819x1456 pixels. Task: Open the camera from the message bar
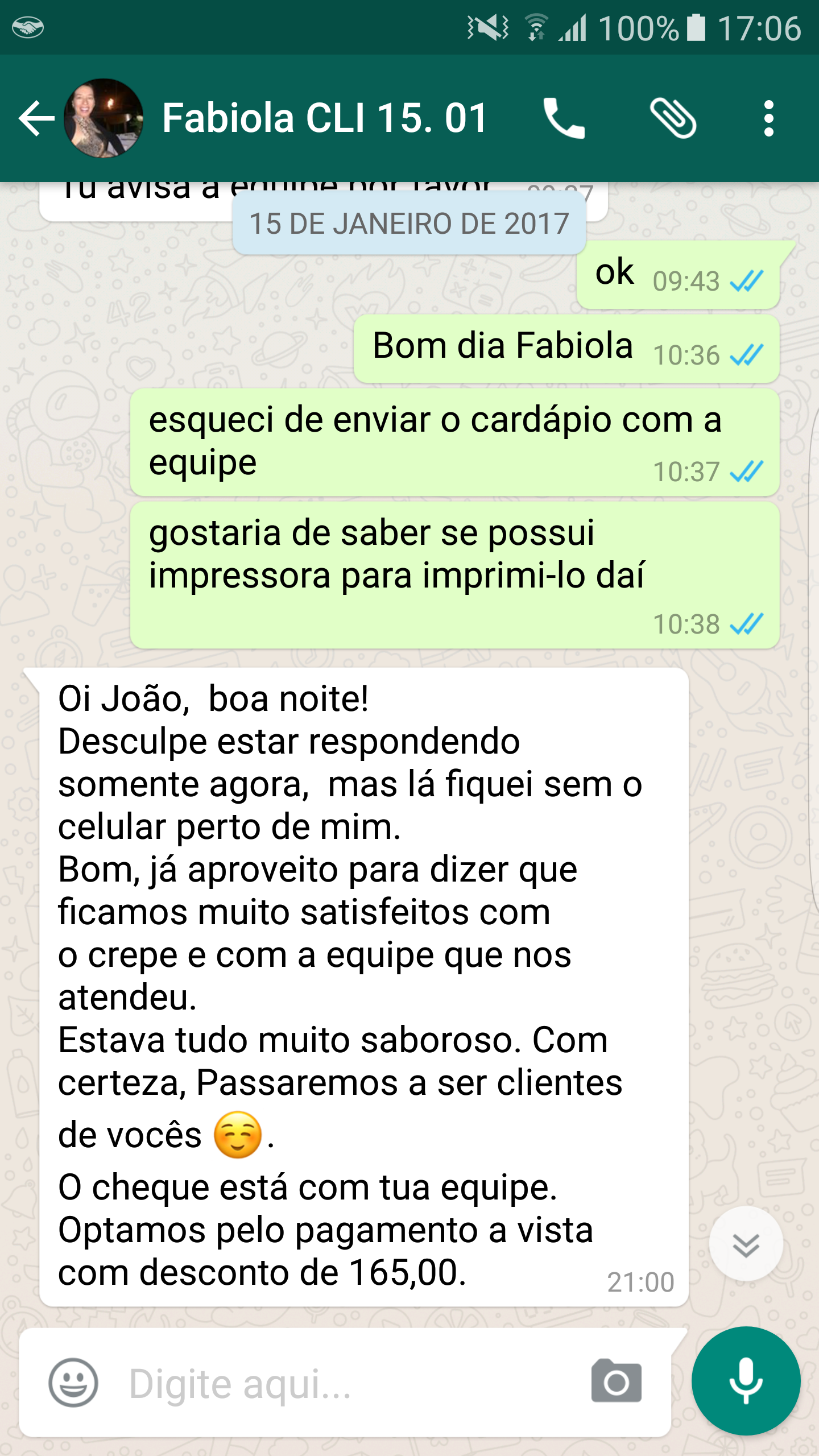(x=617, y=1382)
